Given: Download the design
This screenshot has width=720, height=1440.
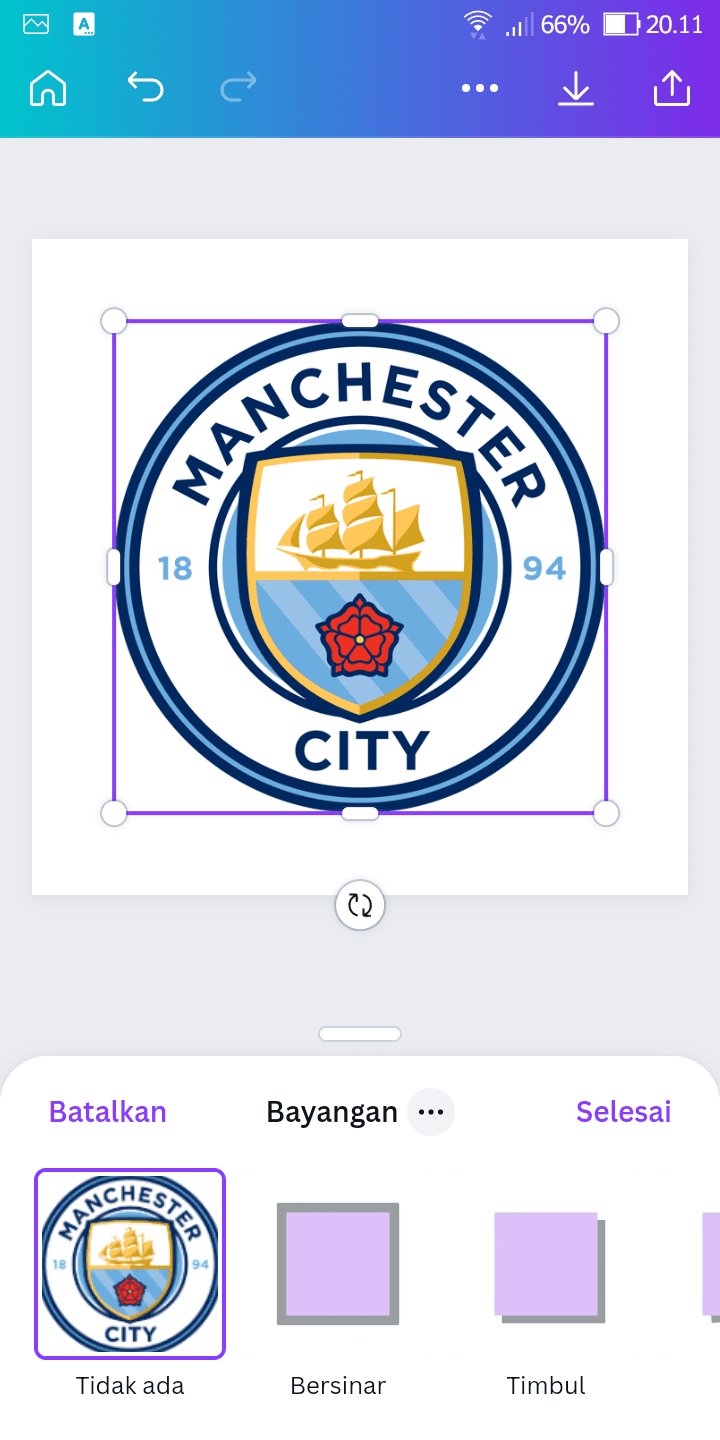Looking at the screenshot, I should click(x=576, y=89).
